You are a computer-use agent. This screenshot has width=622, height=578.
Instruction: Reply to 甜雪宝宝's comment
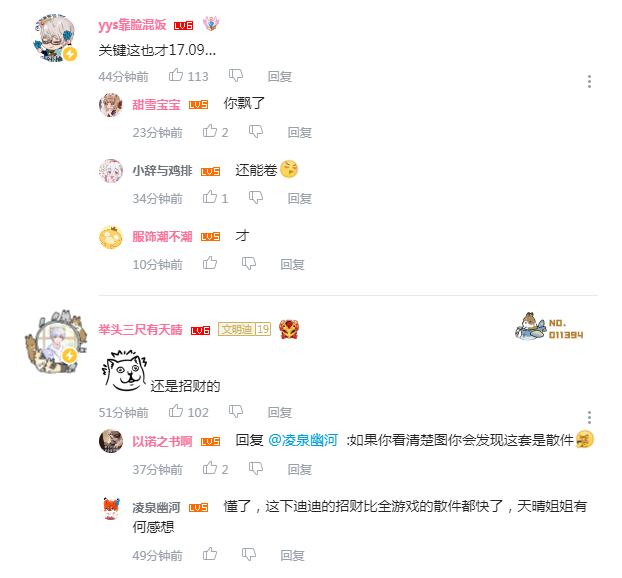[x=299, y=132]
